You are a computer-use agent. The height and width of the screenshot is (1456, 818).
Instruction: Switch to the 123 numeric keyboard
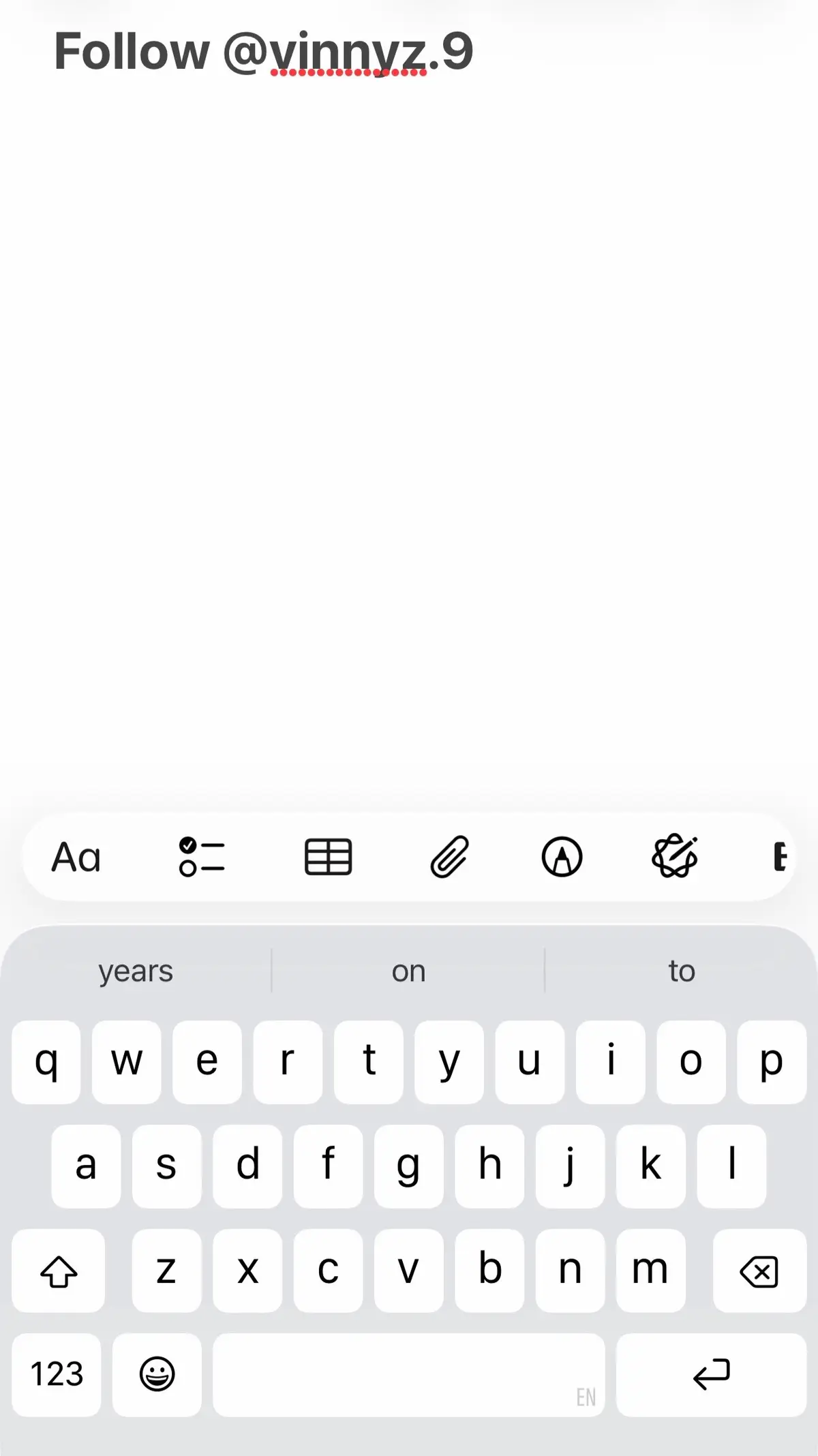click(57, 1375)
